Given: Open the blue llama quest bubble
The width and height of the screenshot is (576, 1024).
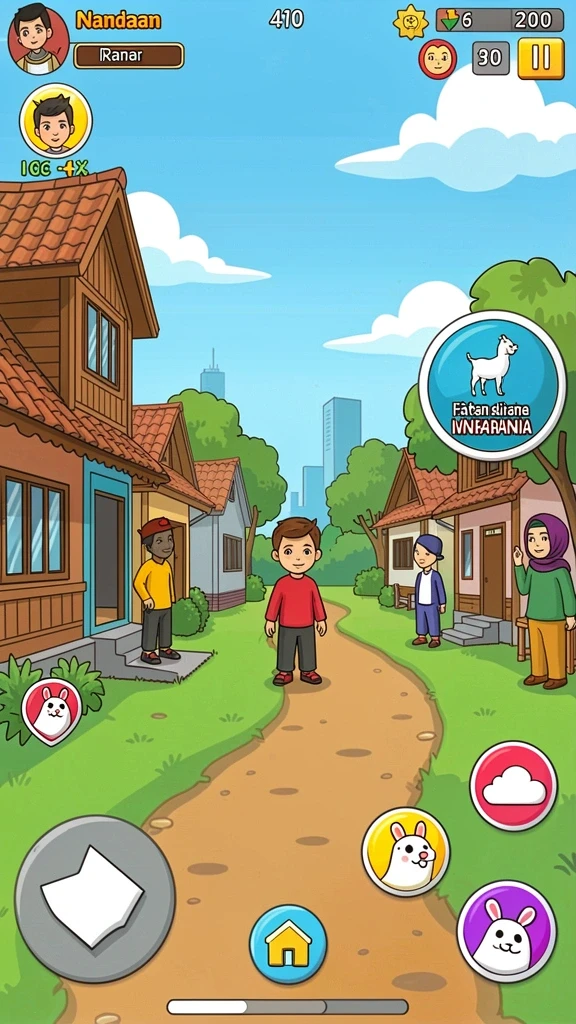Looking at the screenshot, I should point(492,385).
